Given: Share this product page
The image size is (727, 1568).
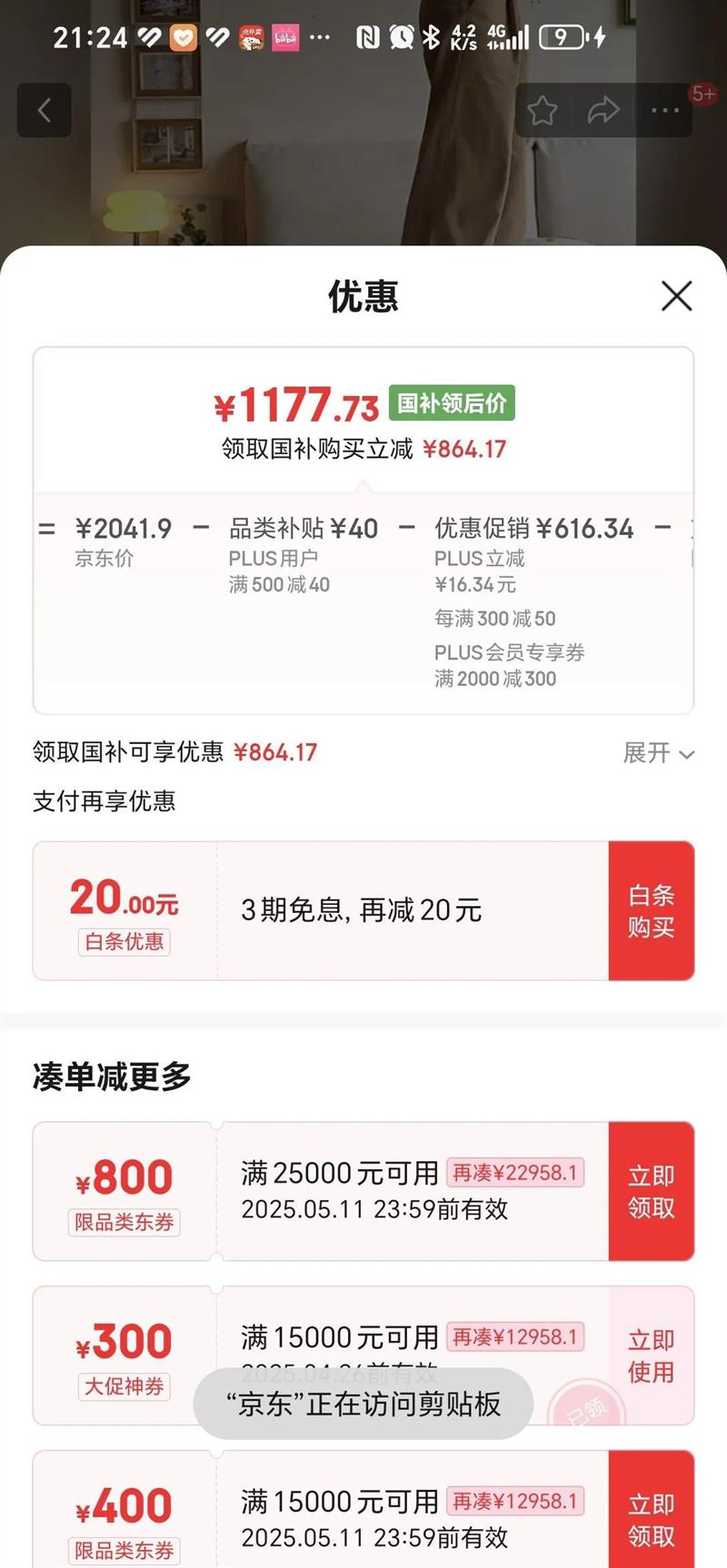Looking at the screenshot, I should pyautogui.click(x=603, y=111).
